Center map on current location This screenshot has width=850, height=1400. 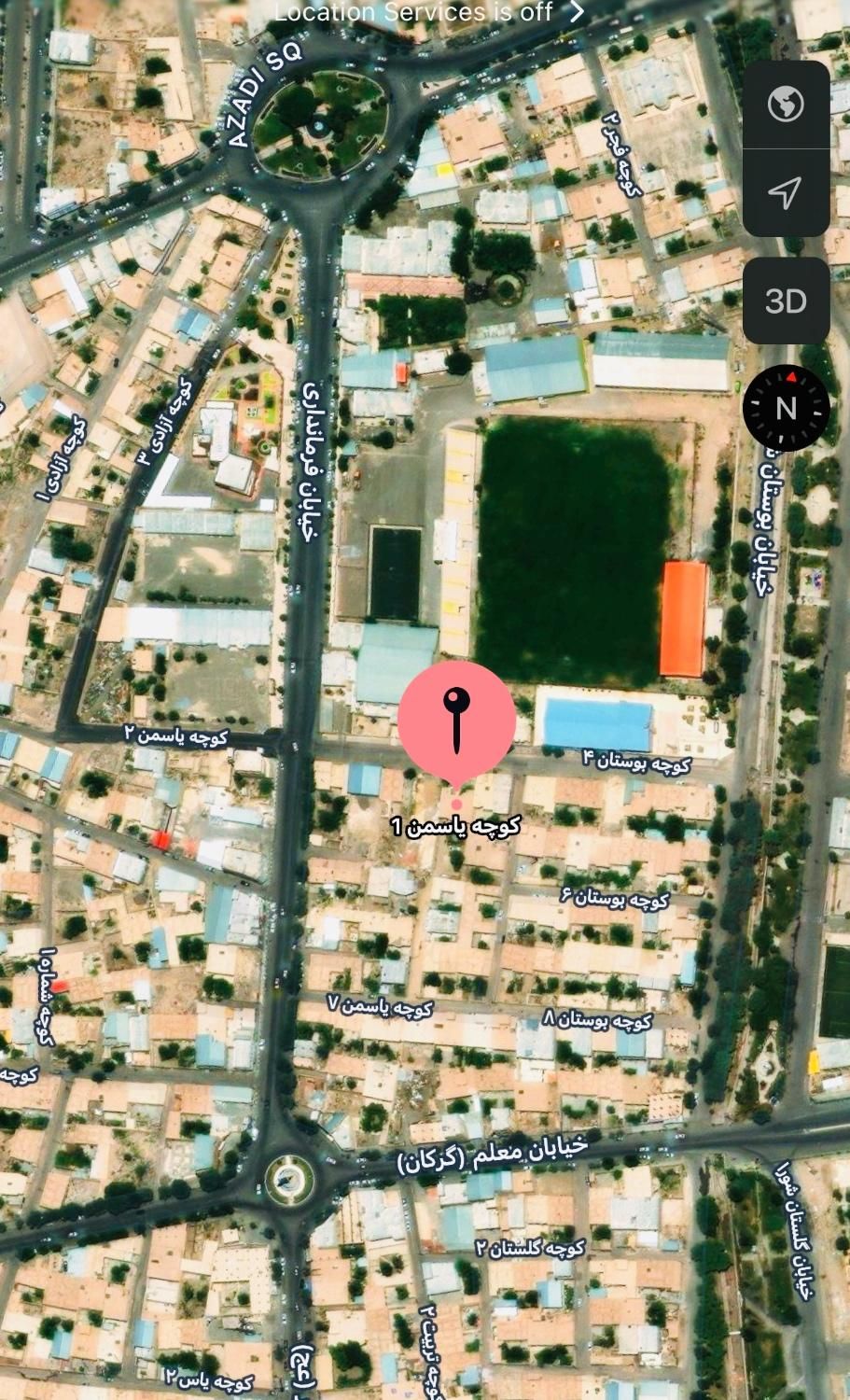pyautogui.click(x=786, y=193)
